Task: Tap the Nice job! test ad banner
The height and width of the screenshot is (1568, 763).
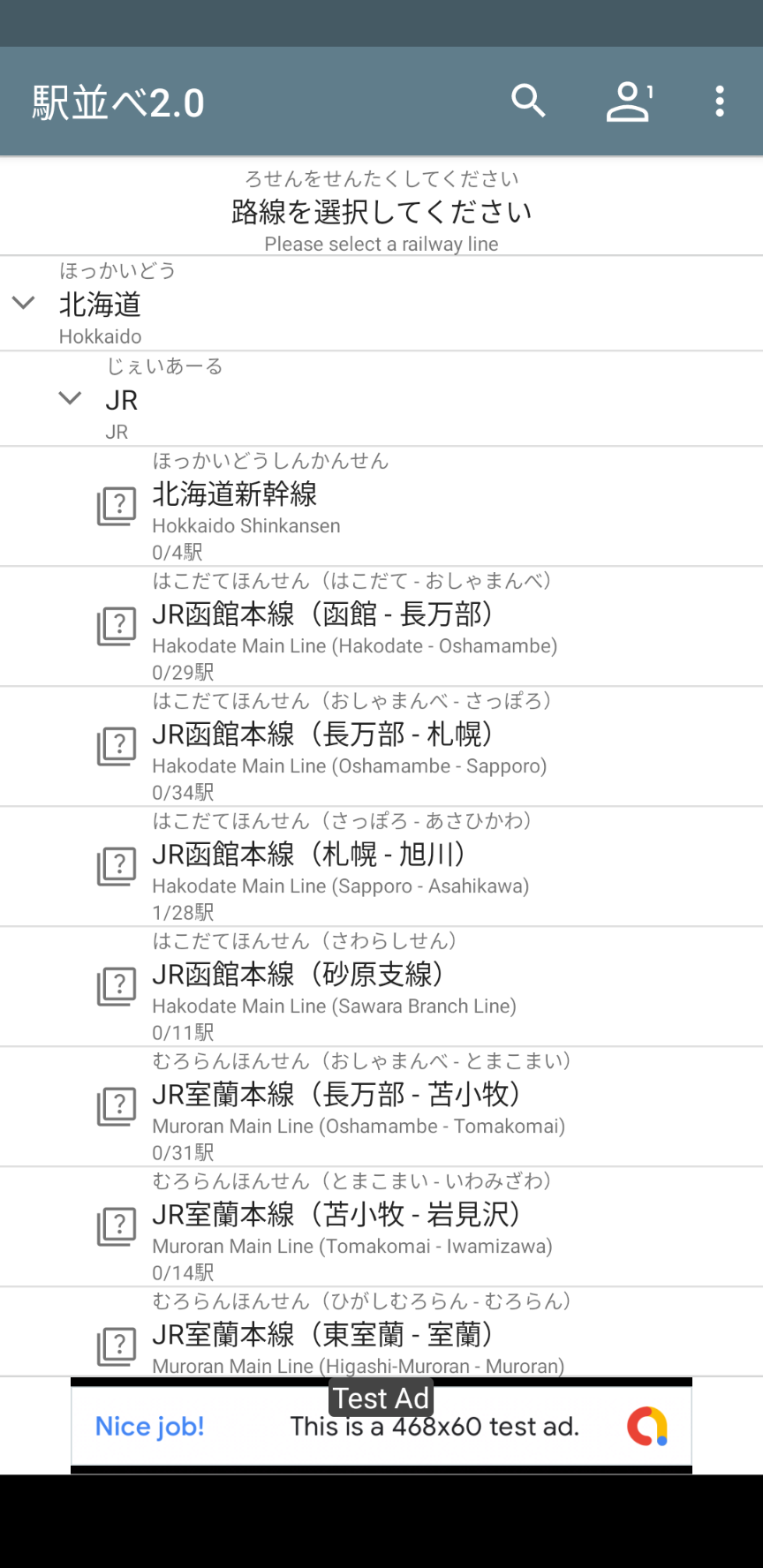Action: (381, 1426)
